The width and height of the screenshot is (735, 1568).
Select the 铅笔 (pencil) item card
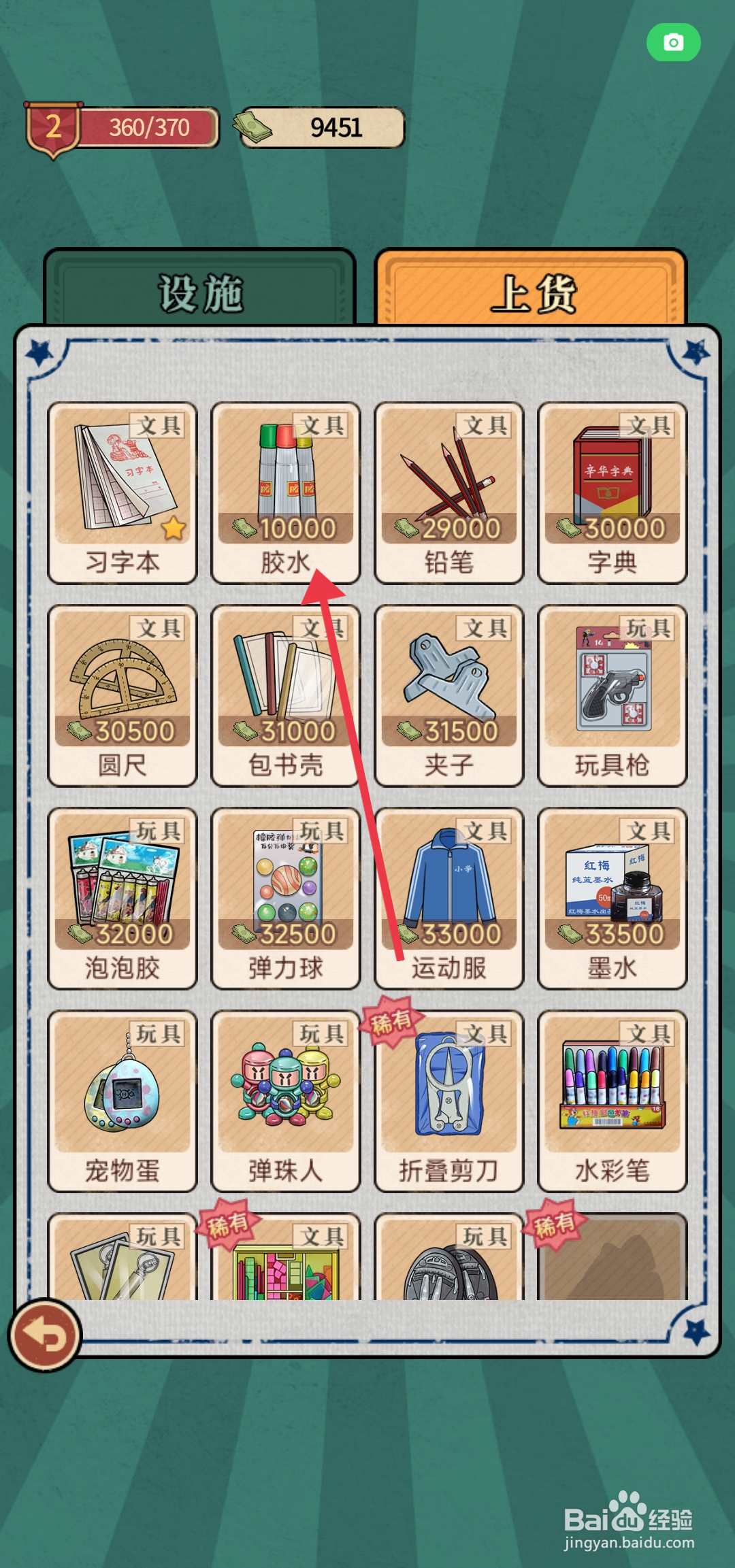448,490
